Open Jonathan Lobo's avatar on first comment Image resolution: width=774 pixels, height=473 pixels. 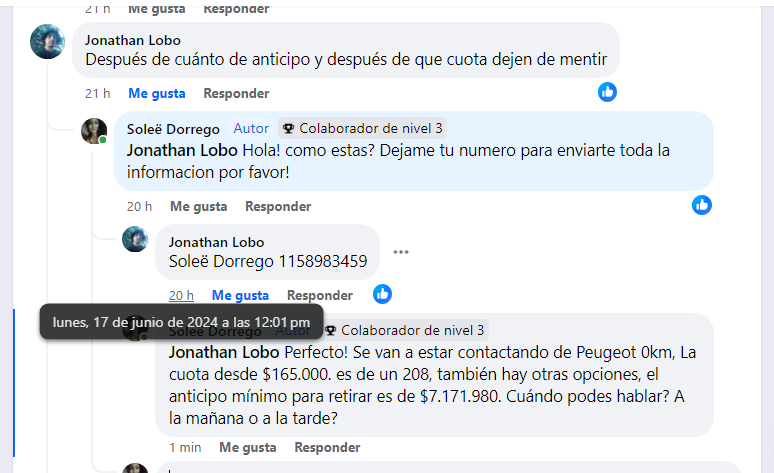[48, 41]
